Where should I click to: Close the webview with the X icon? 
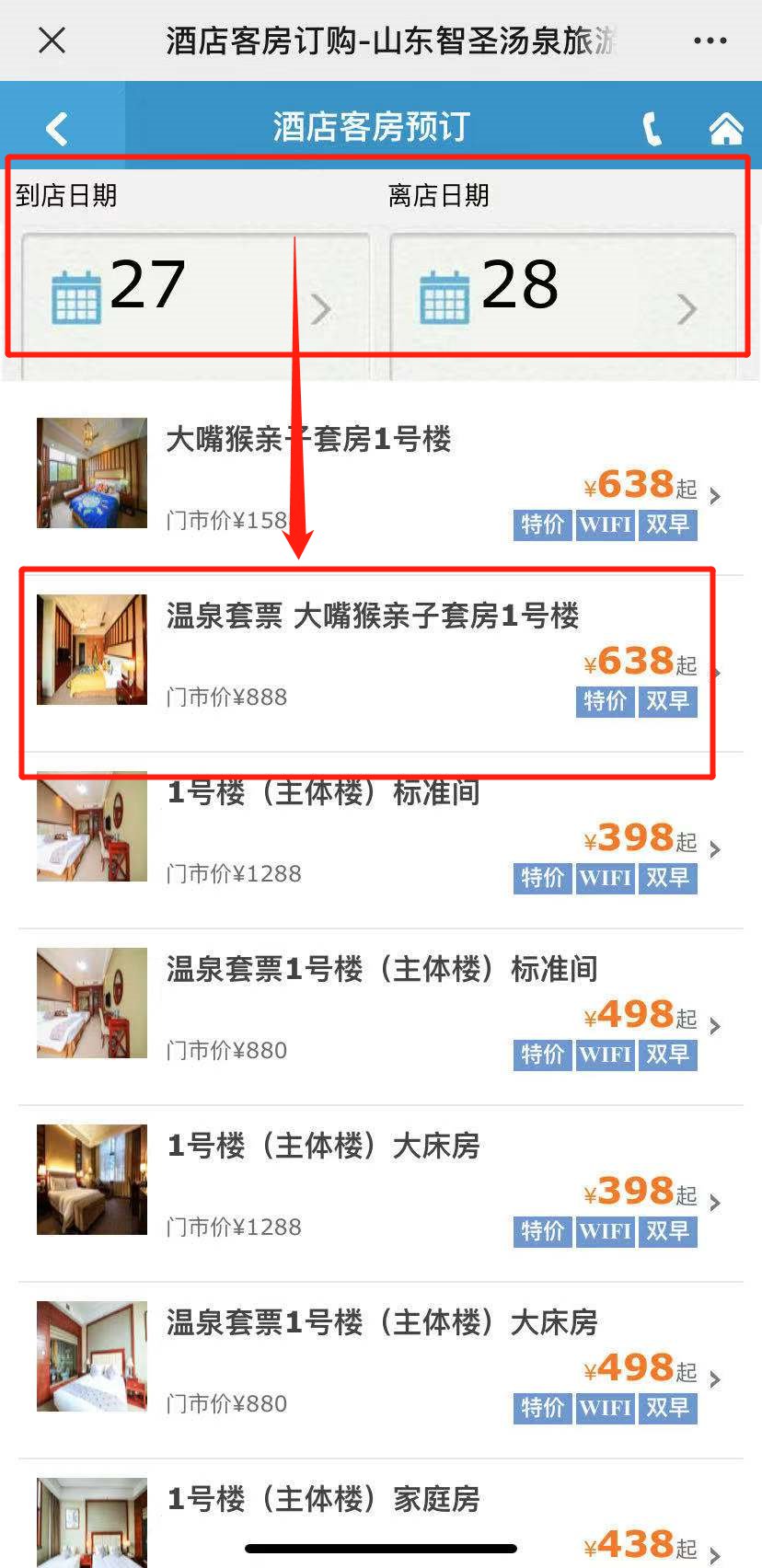point(52,40)
